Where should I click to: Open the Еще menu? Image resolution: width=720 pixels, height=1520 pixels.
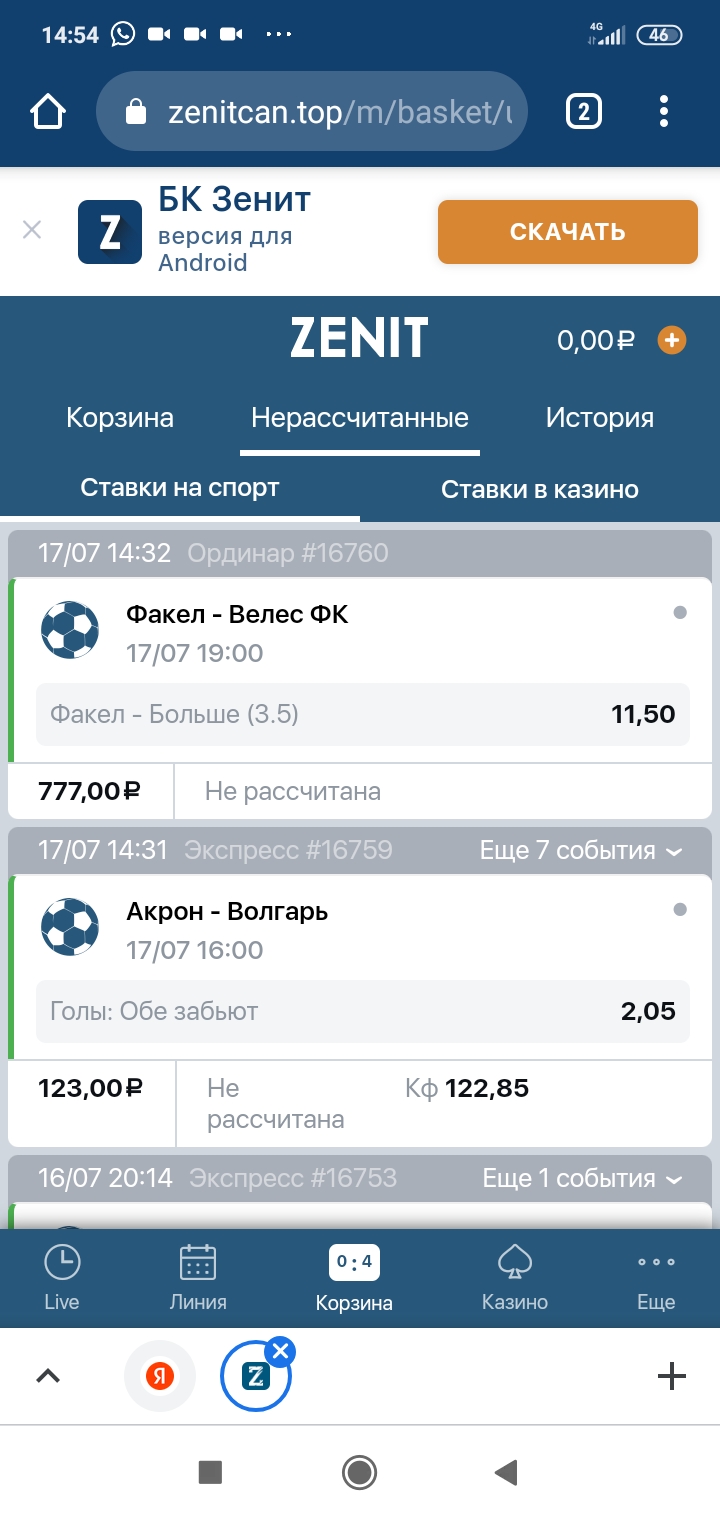tap(656, 1277)
